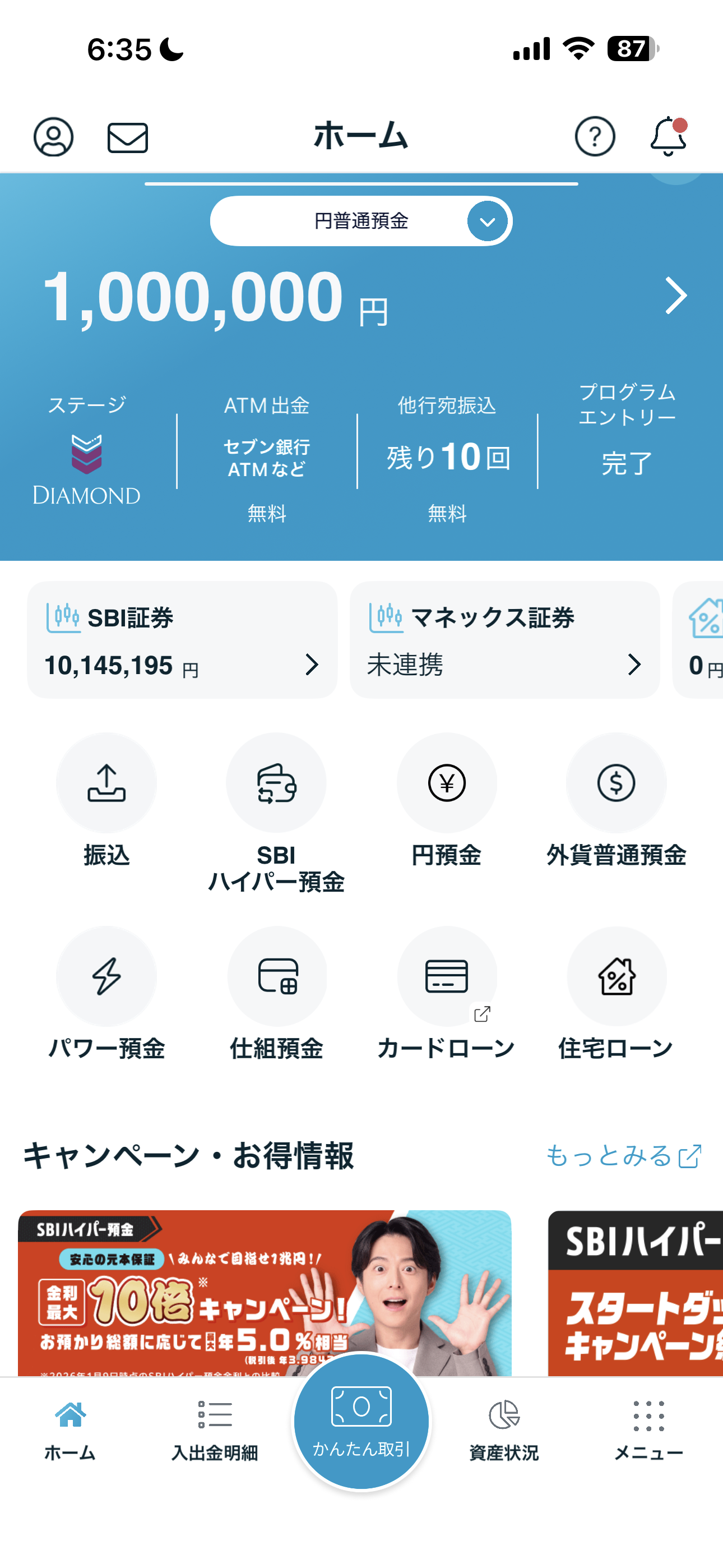Tap もっとみる for more campaigns
Screen dimensions: 723x1568
(623, 1156)
